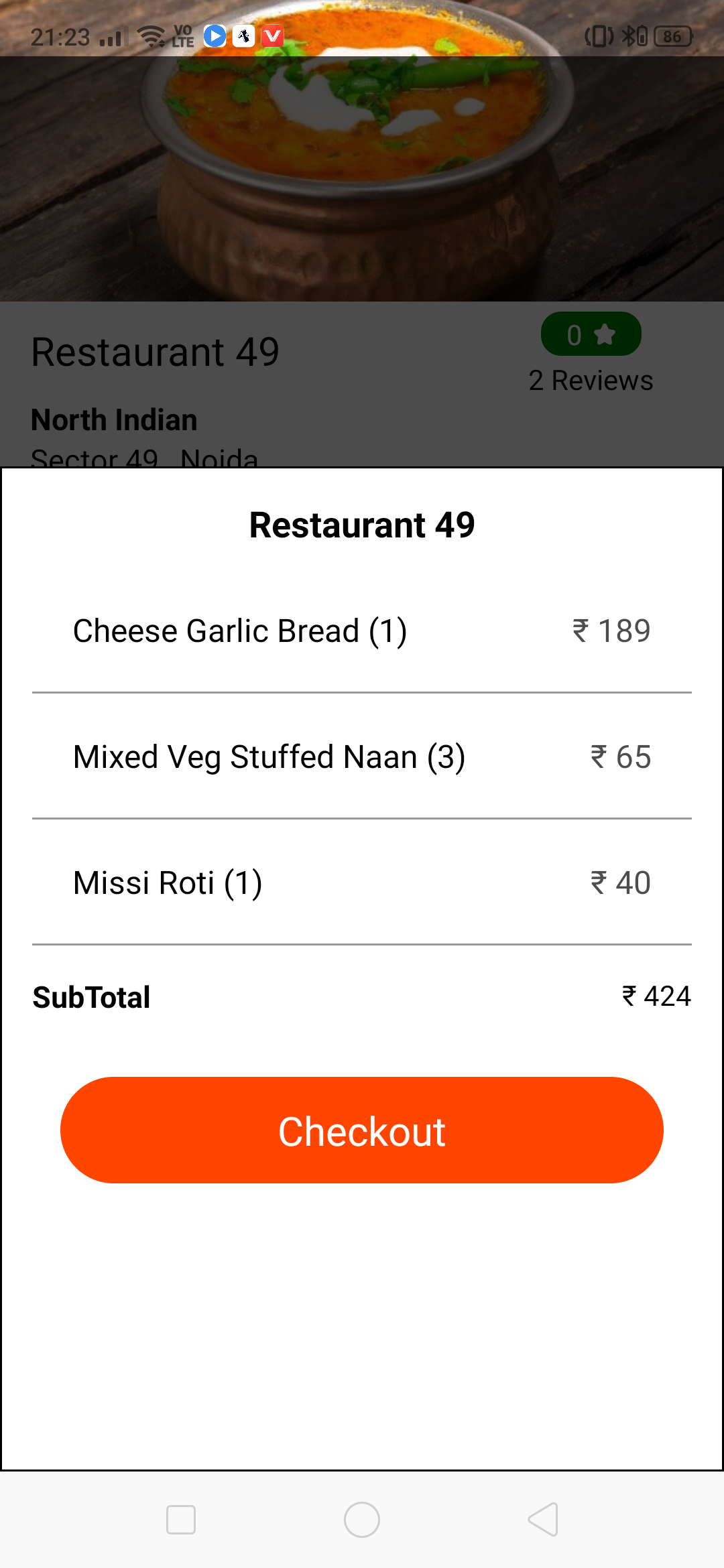724x1568 pixels.
Task: Open recent apps view
Action: click(x=181, y=1519)
